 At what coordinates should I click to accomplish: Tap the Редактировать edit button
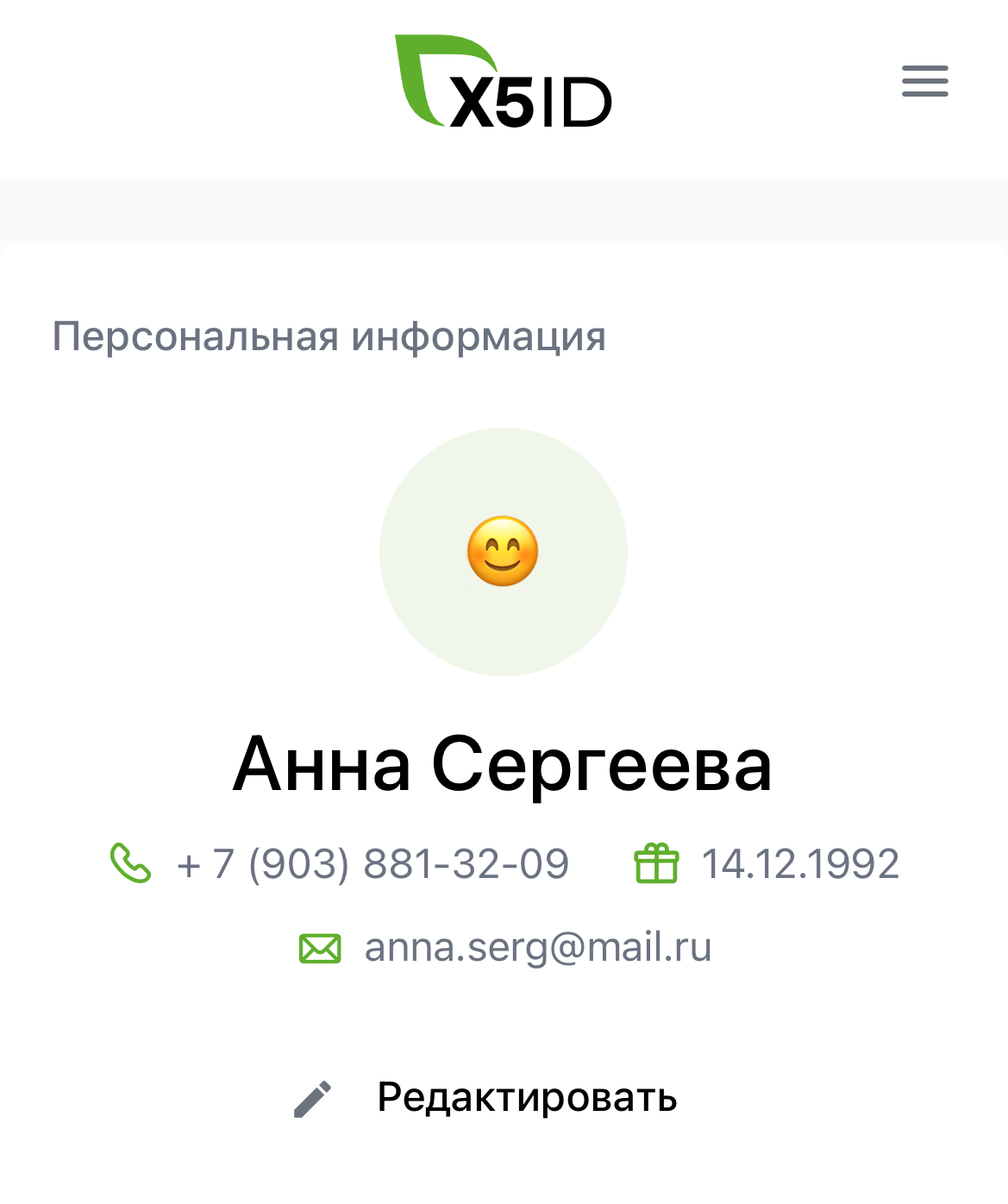click(485, 1098)
